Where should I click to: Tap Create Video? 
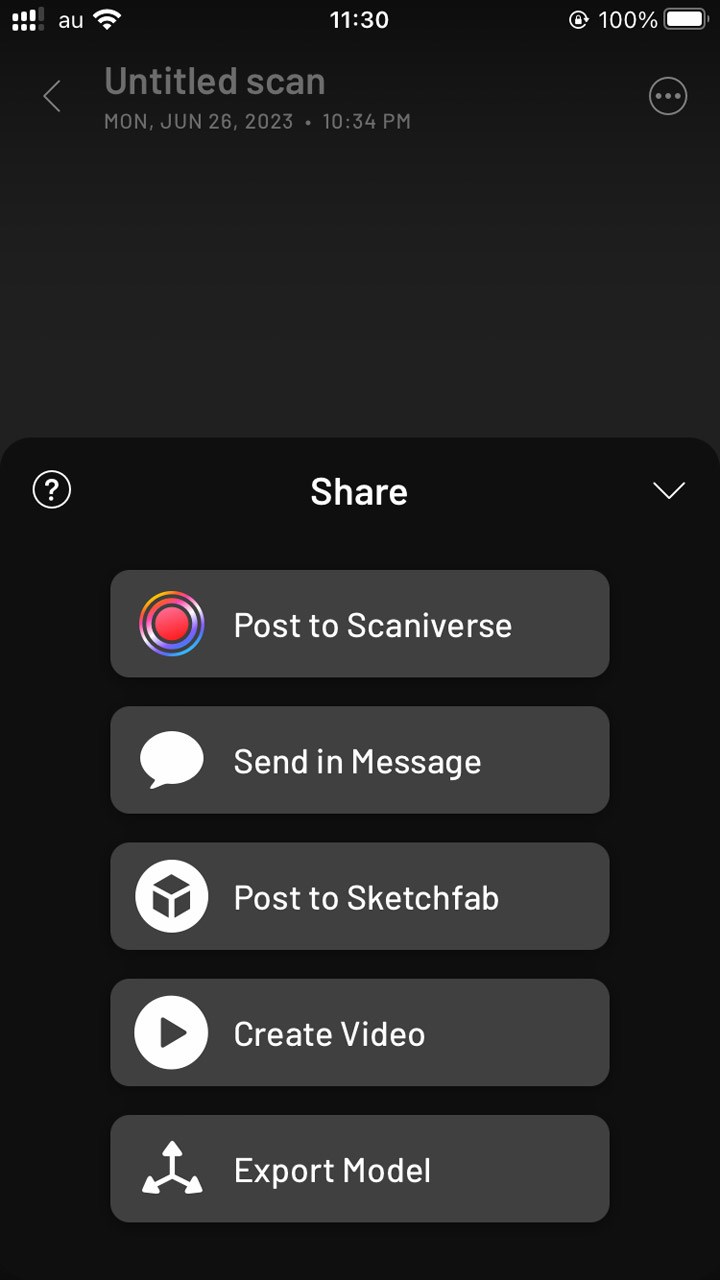point(360,1032)
